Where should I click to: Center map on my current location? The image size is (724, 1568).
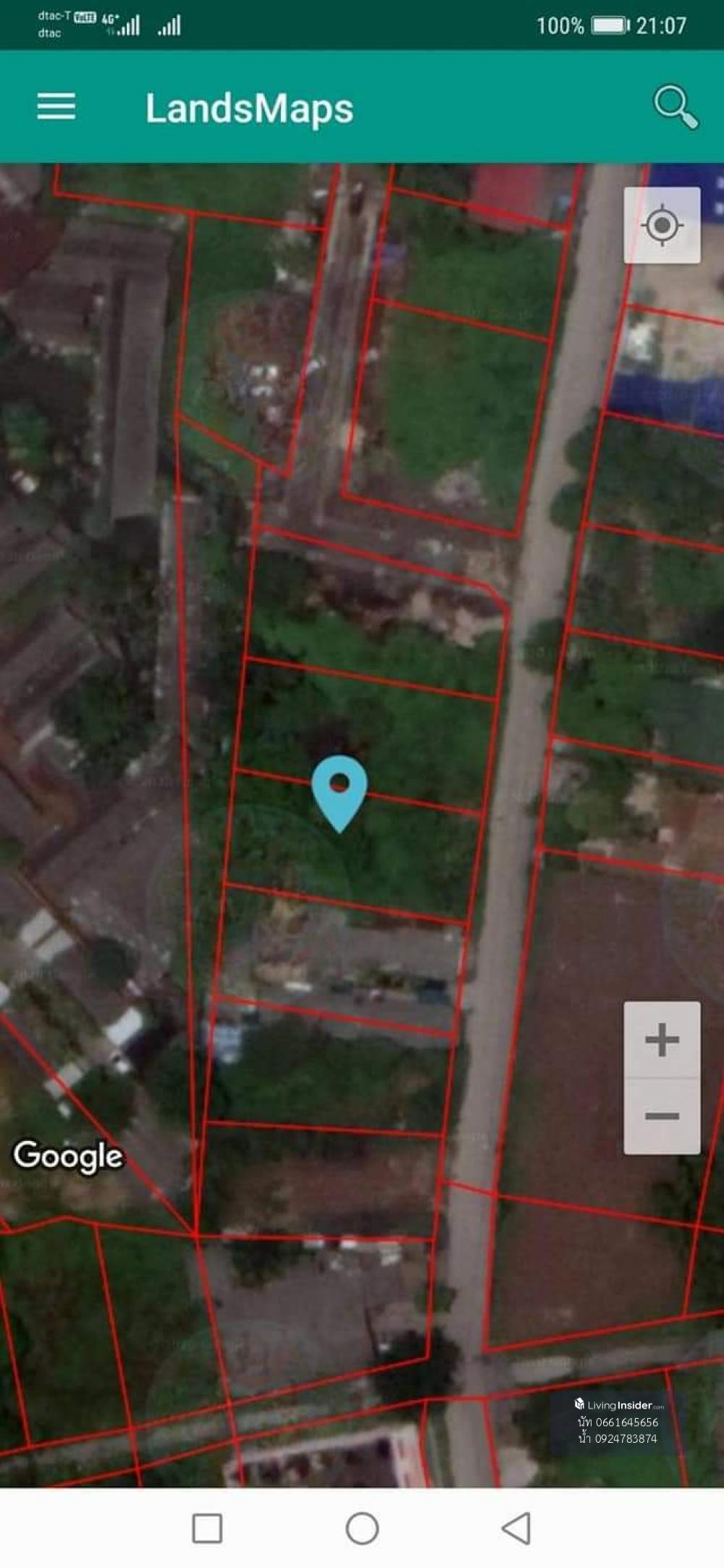[662, 225]
